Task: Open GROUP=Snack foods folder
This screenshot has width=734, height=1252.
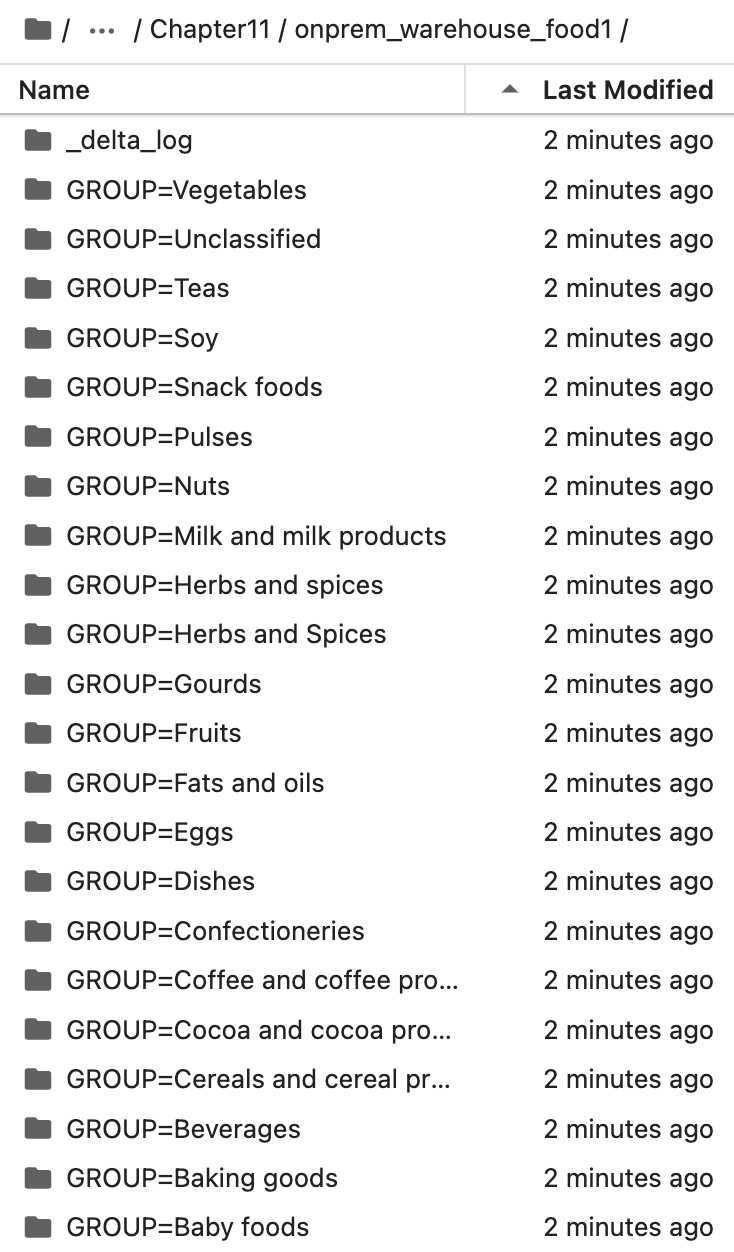Action: (194, 387)
